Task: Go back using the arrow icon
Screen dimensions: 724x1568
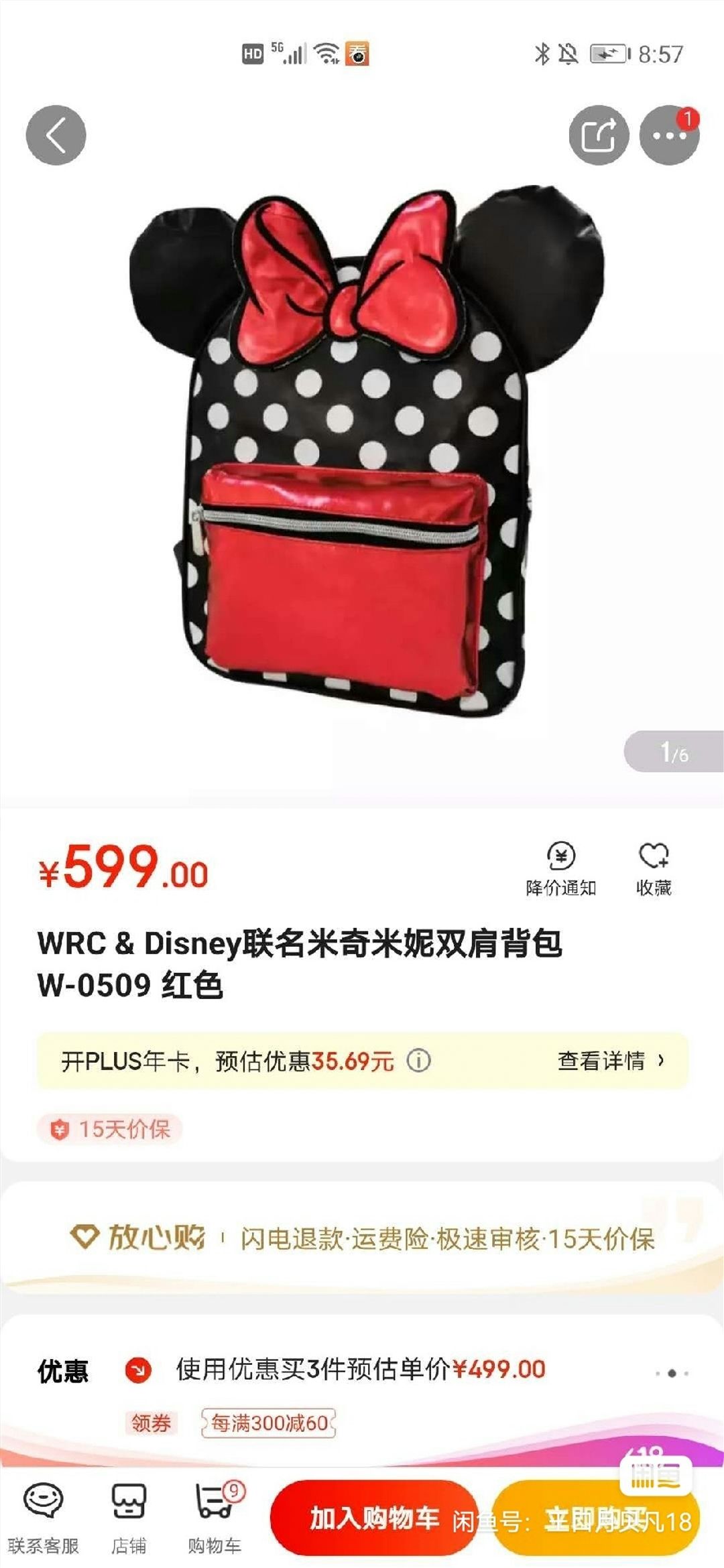Action: click(x=56, y=135)
